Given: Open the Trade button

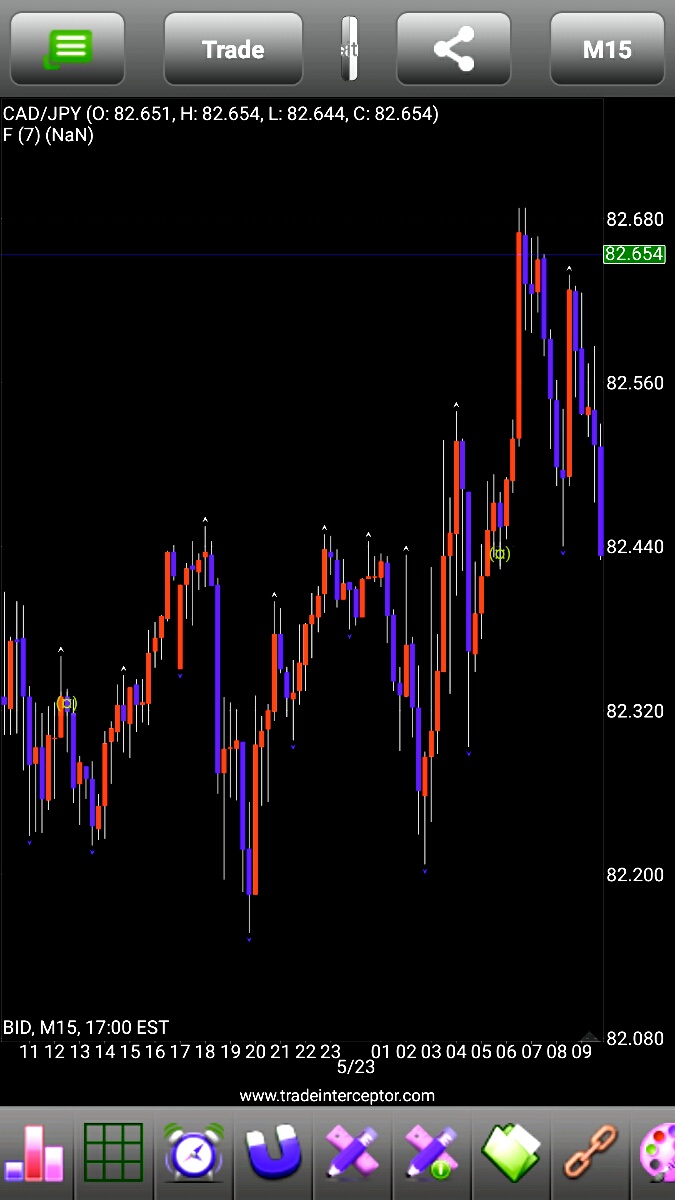Looking at the screenshot, I should tap(233, 49).
